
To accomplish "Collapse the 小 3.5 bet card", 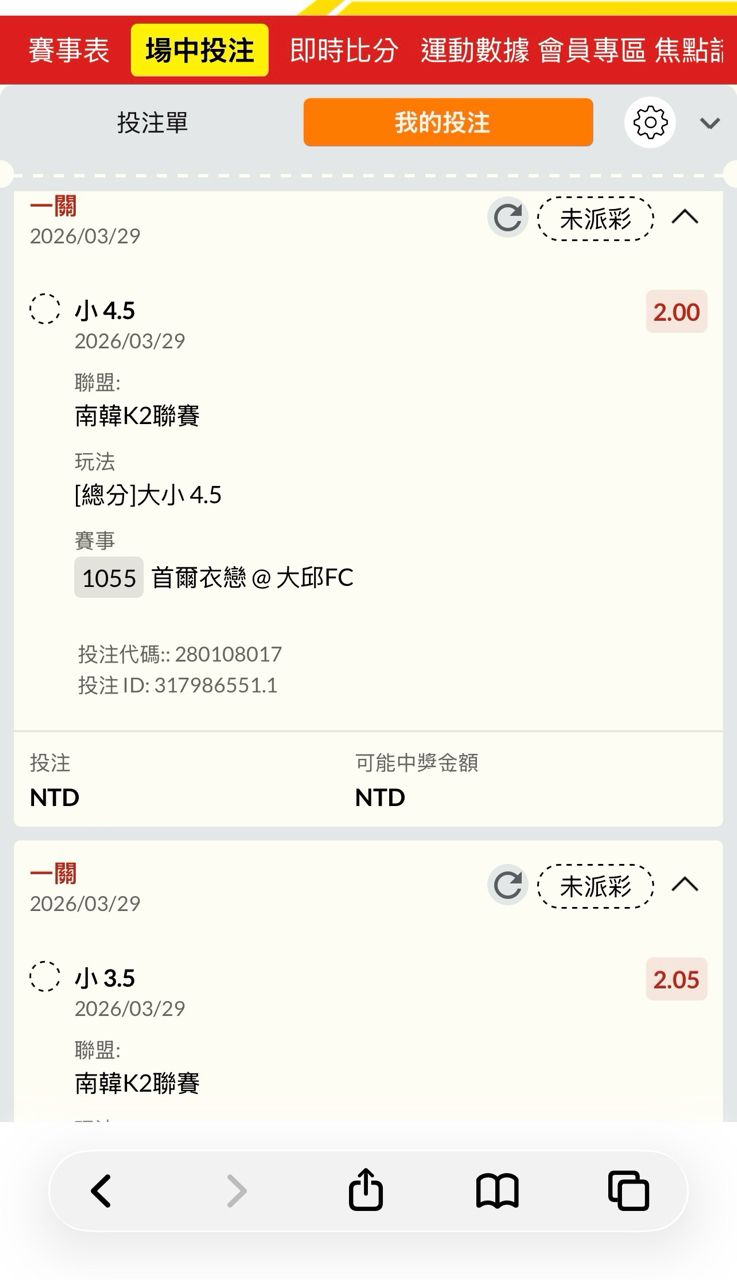I will (685, 884).
